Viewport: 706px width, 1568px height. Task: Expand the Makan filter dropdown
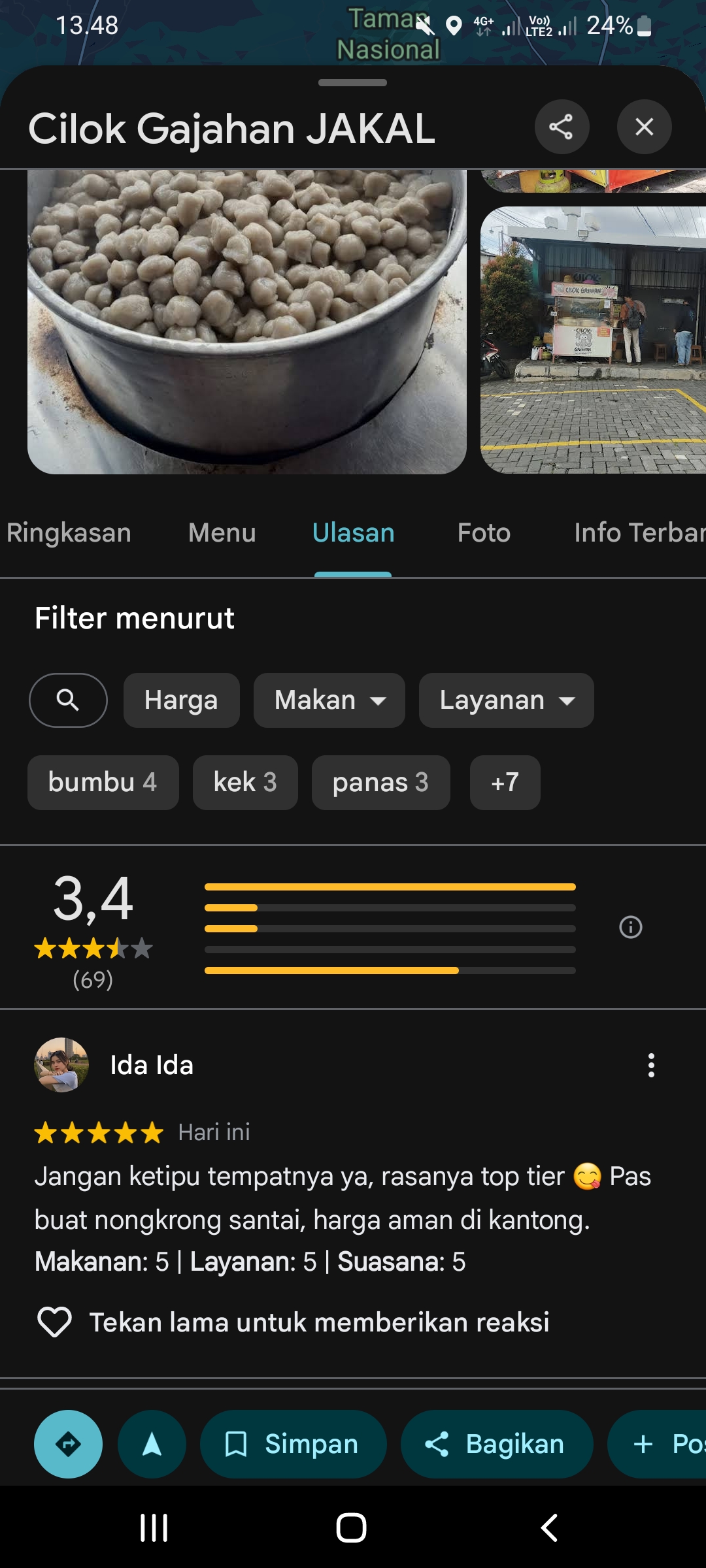329,700
